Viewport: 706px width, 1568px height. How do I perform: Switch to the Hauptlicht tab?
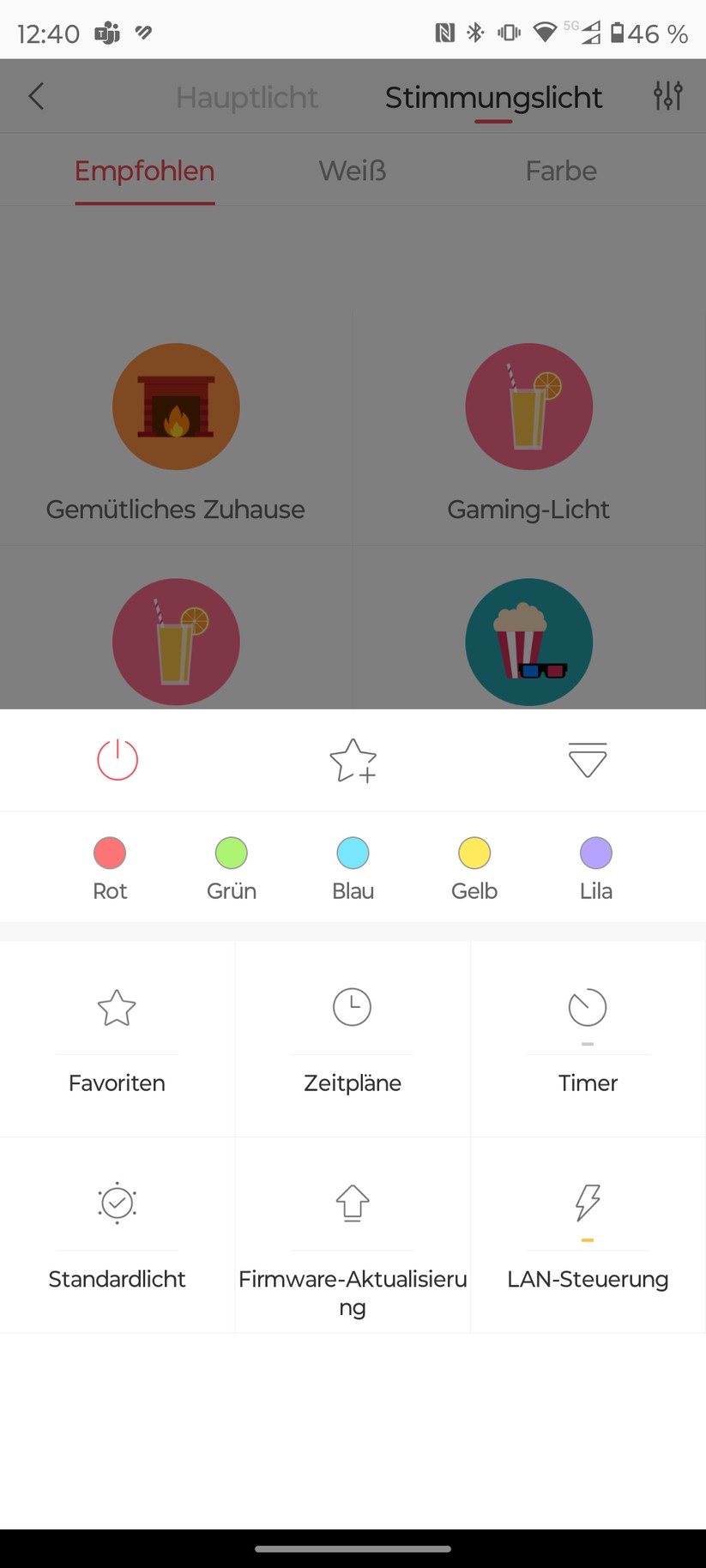[247, 98]
